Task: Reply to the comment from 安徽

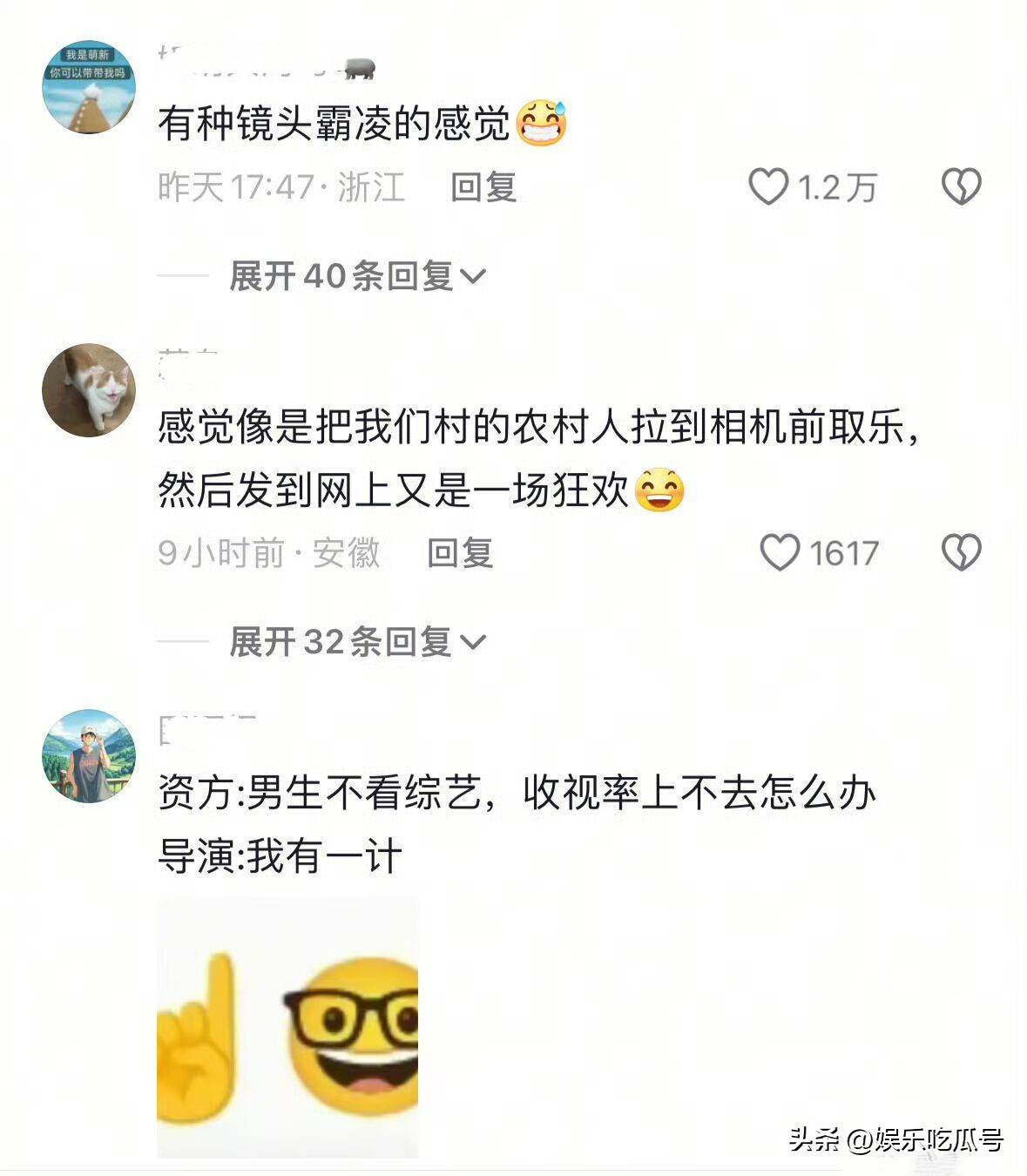Action: 460,553
